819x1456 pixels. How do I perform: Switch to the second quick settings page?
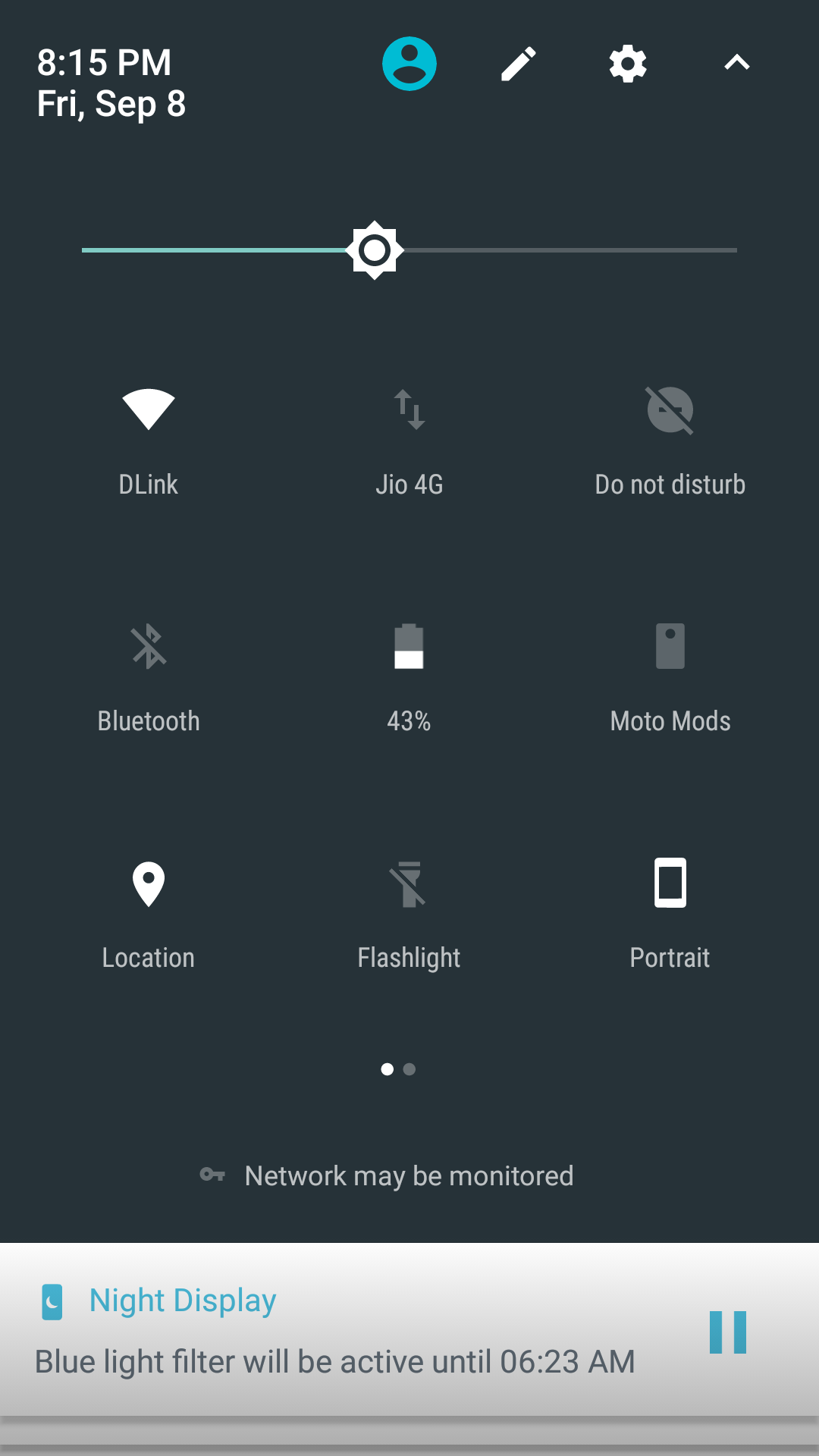(409, 1070)
